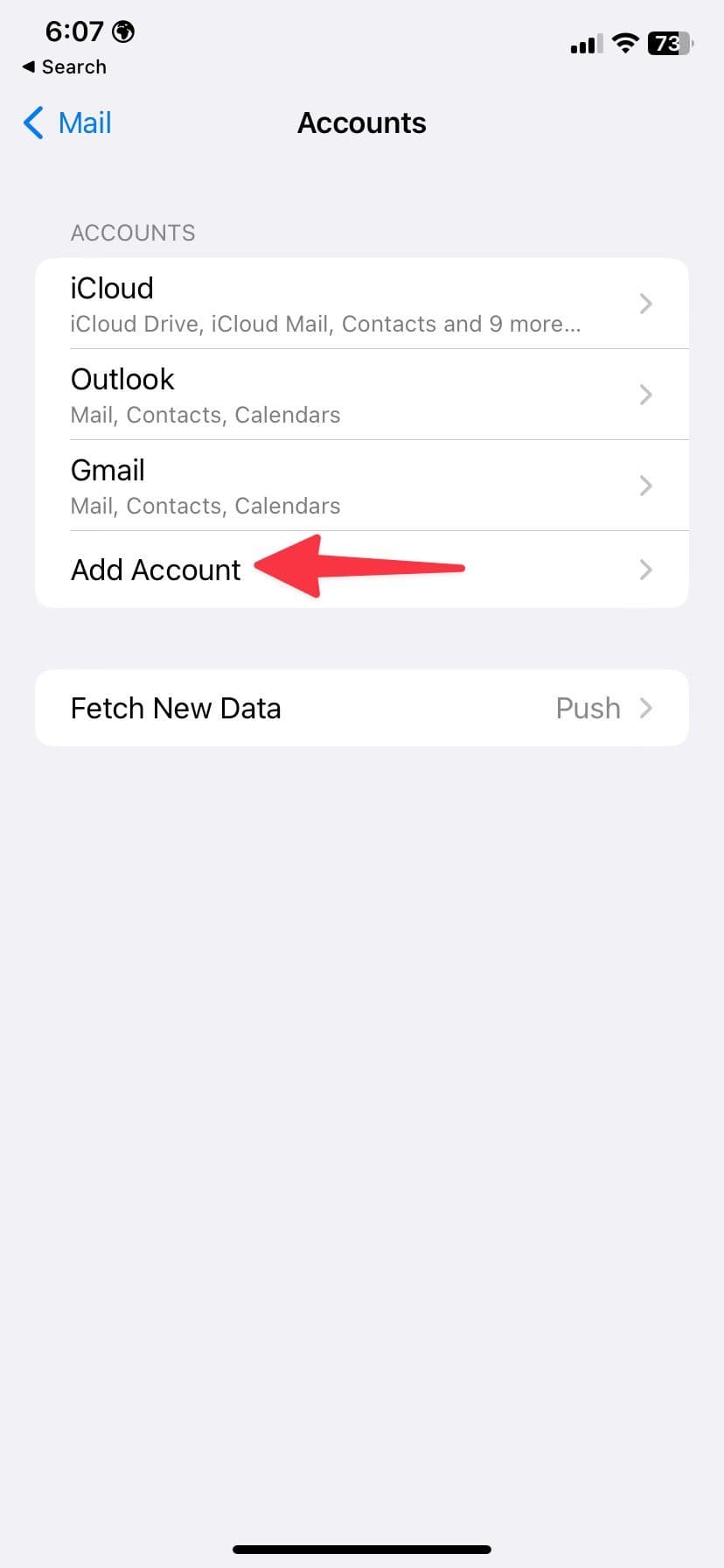Tap the Search return indicator
This screenshot has width=724, height=1568.
(x=63, y=66)
